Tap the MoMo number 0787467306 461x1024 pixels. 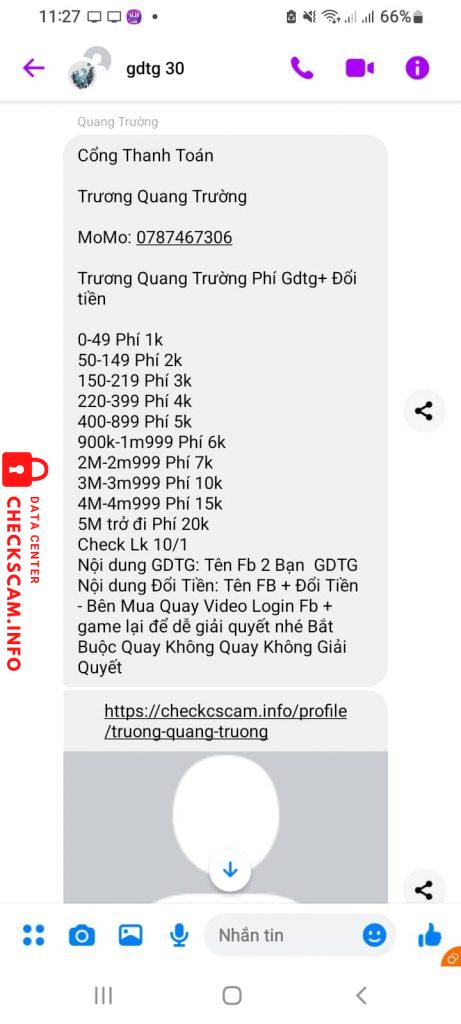tap(184, 238)
